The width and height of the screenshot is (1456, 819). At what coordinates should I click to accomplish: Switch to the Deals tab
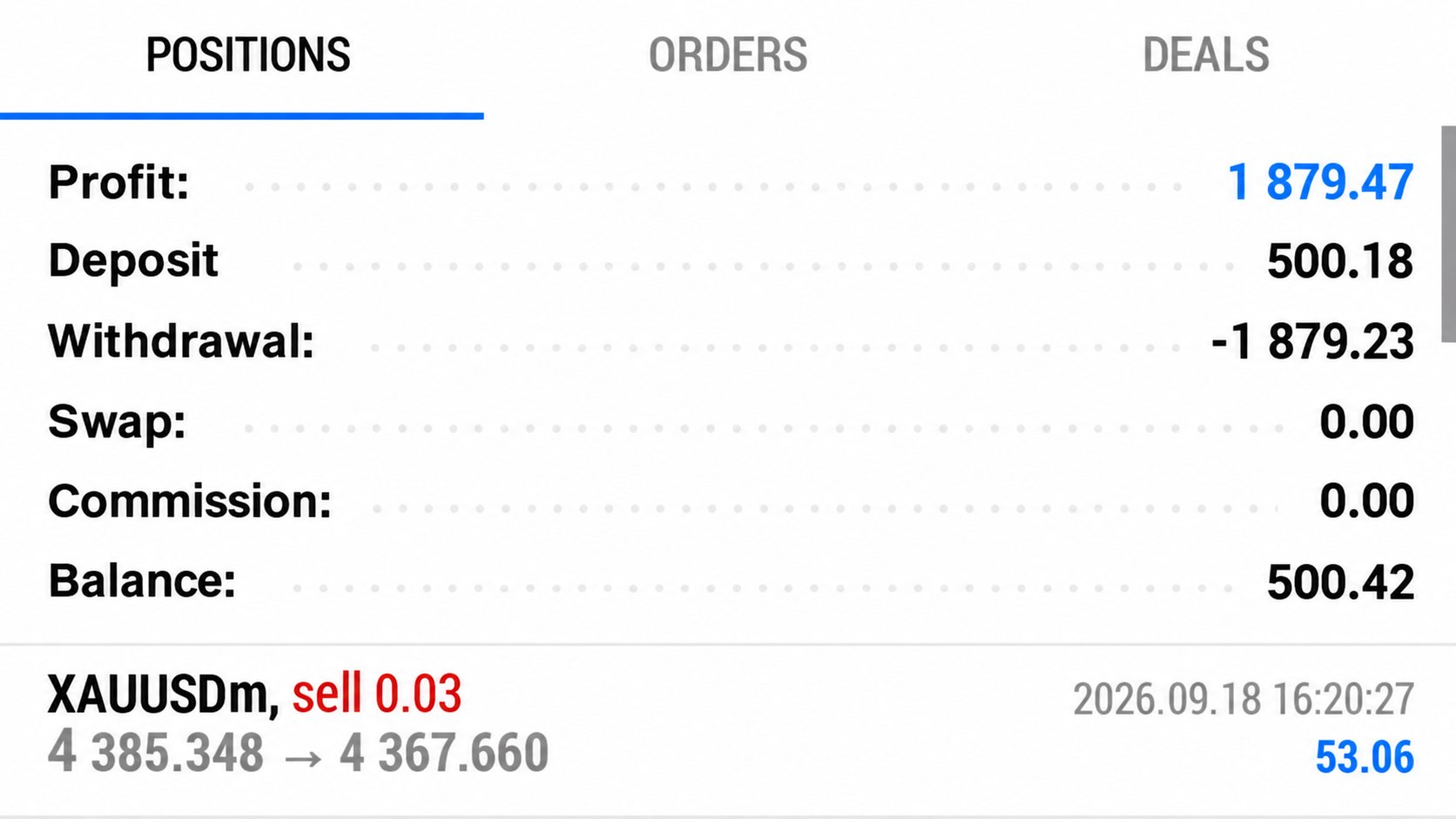(1205, 56)
